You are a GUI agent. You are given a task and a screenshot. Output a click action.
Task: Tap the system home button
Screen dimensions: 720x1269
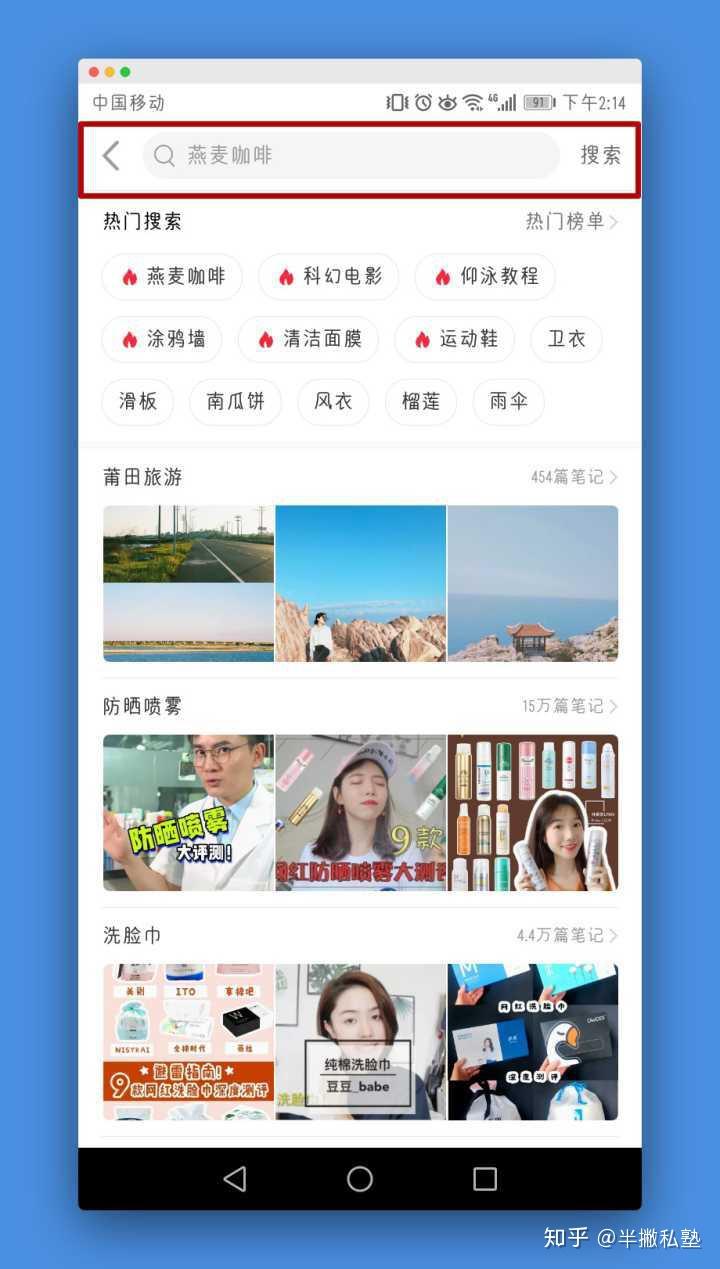click(x=360, y=1179)
